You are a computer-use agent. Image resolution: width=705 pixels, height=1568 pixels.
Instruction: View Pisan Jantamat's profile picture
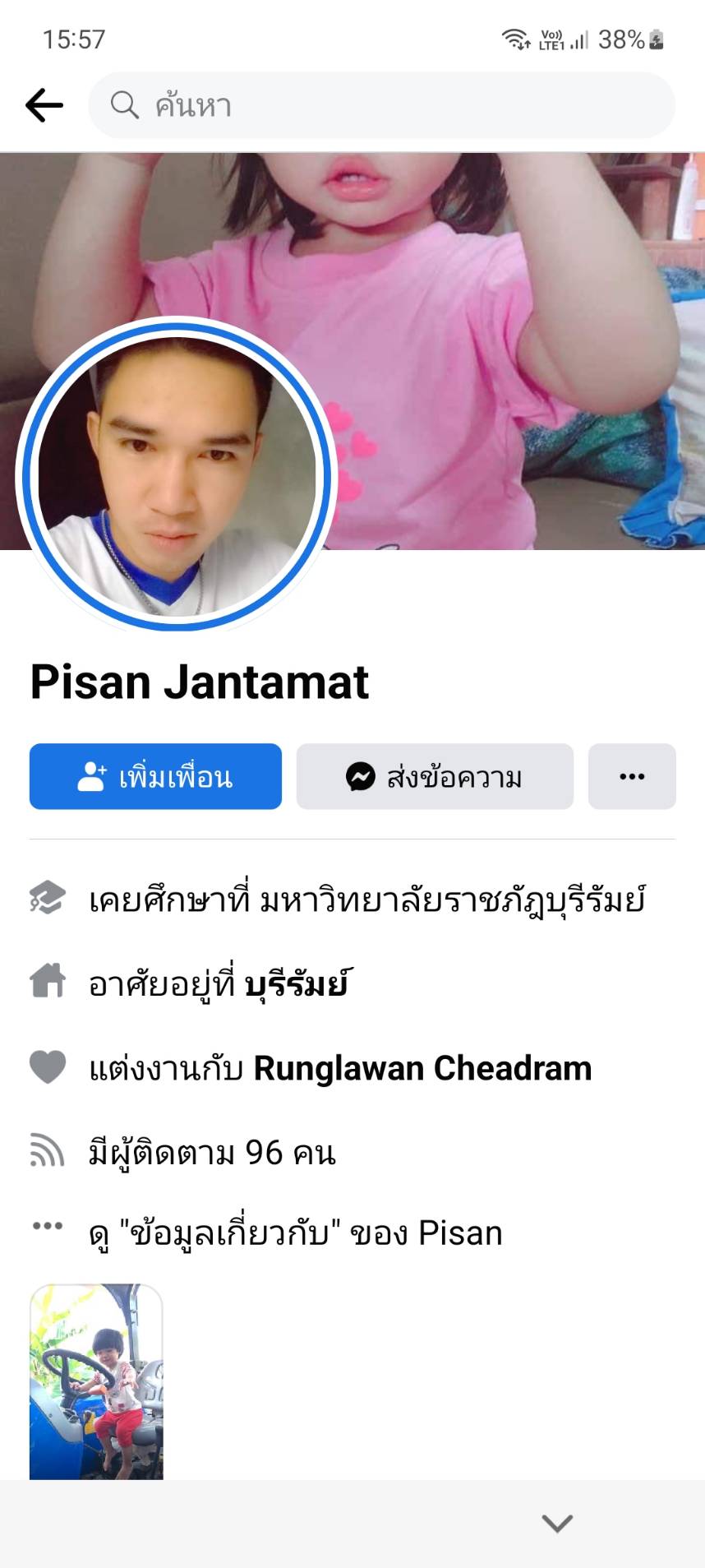click(176, 475)
